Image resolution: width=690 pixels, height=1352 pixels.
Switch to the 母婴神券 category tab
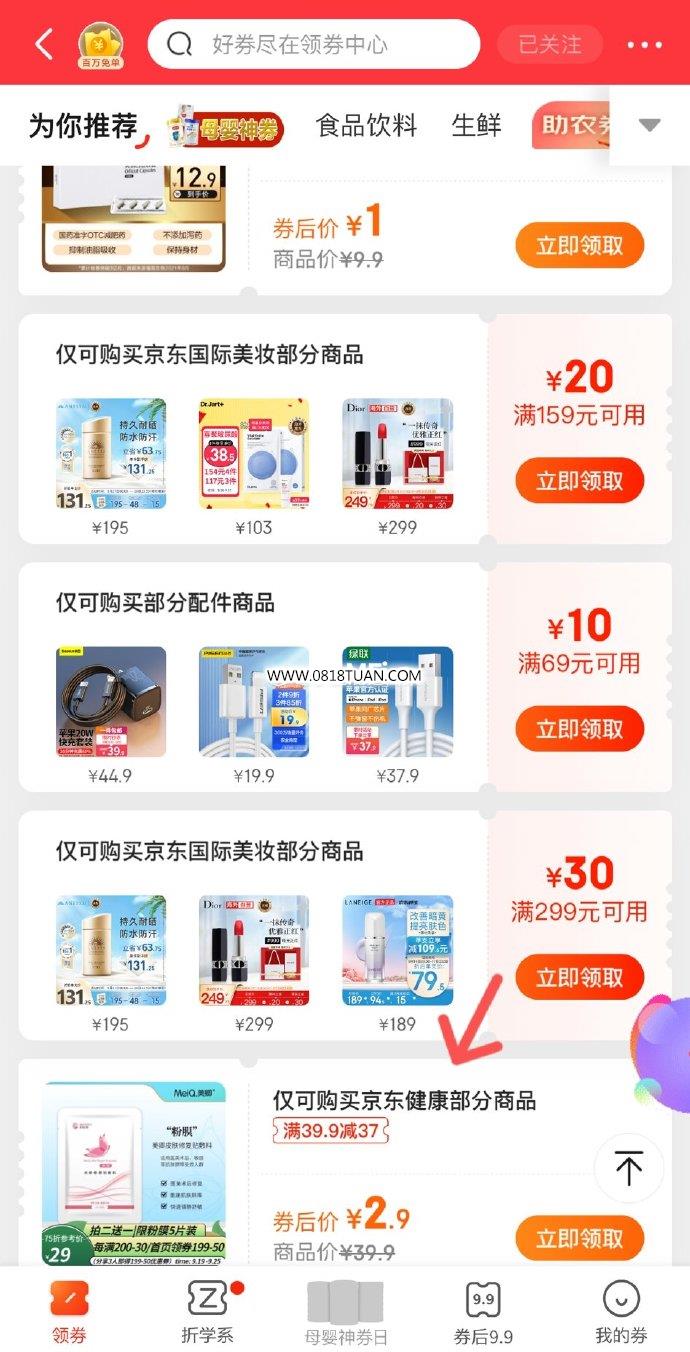(x=226, y=126)
